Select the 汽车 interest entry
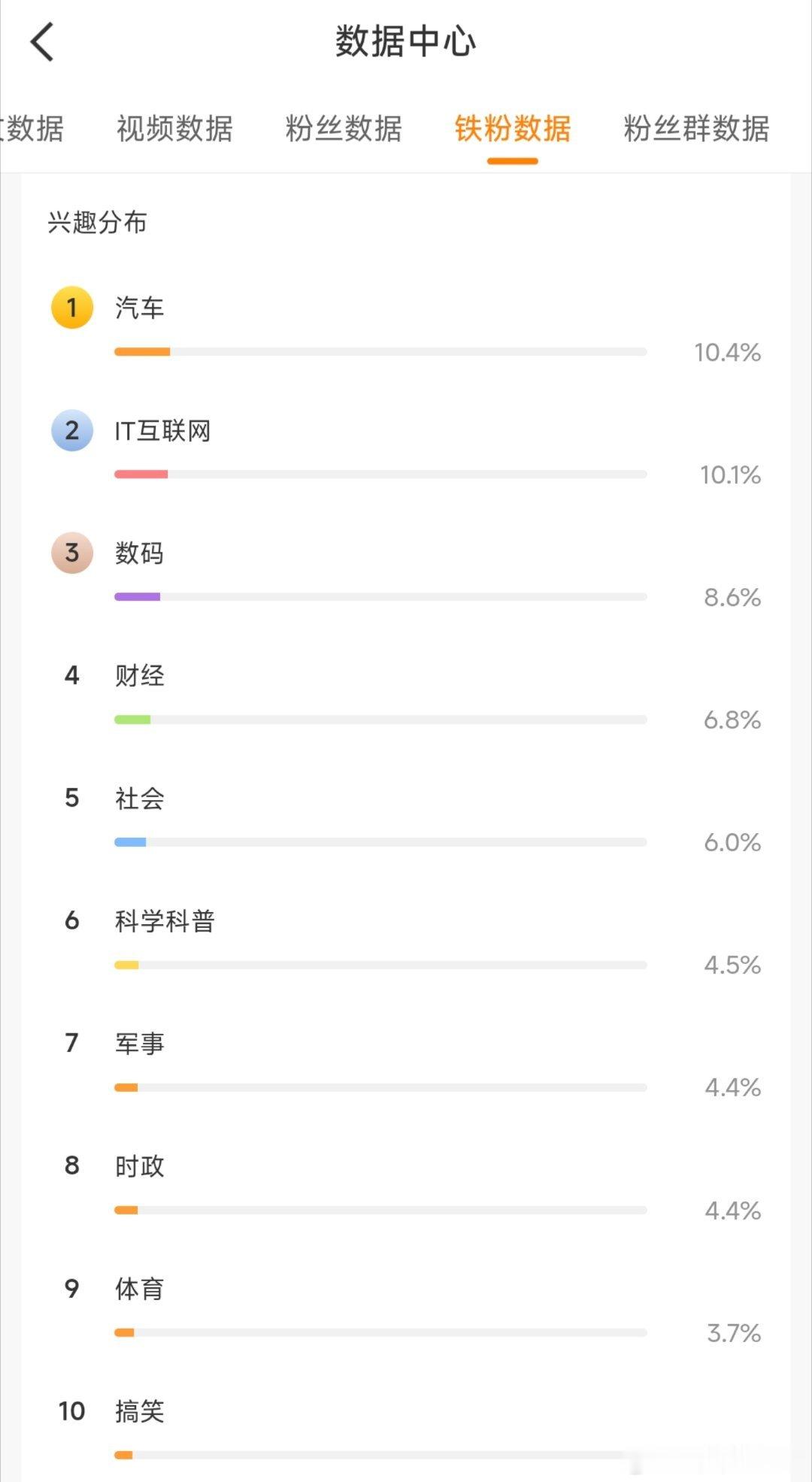The image size is (812, 1482). pyautogui.click(x=138, y=307)
